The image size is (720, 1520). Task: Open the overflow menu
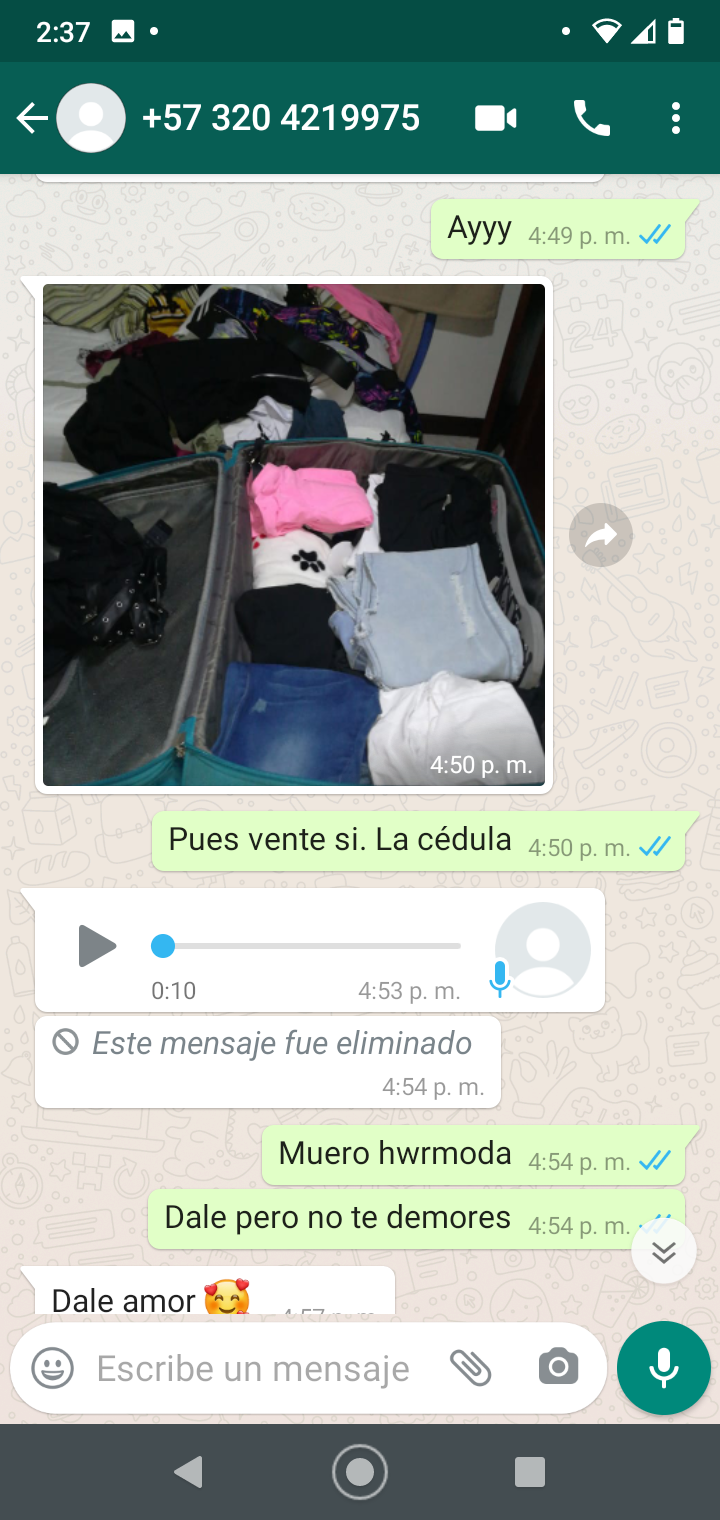click(676, 119)
